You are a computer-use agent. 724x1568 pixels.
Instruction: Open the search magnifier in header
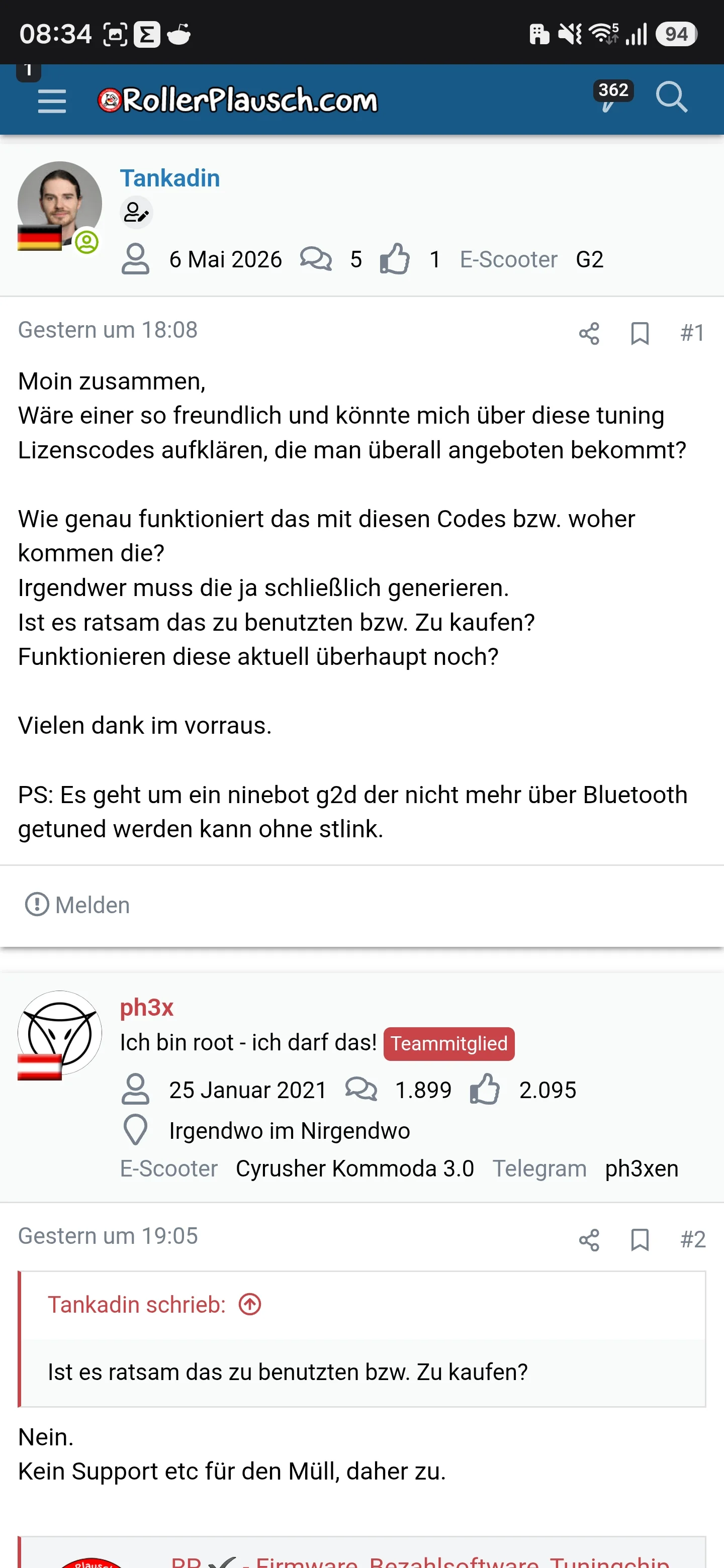(672, 97)
